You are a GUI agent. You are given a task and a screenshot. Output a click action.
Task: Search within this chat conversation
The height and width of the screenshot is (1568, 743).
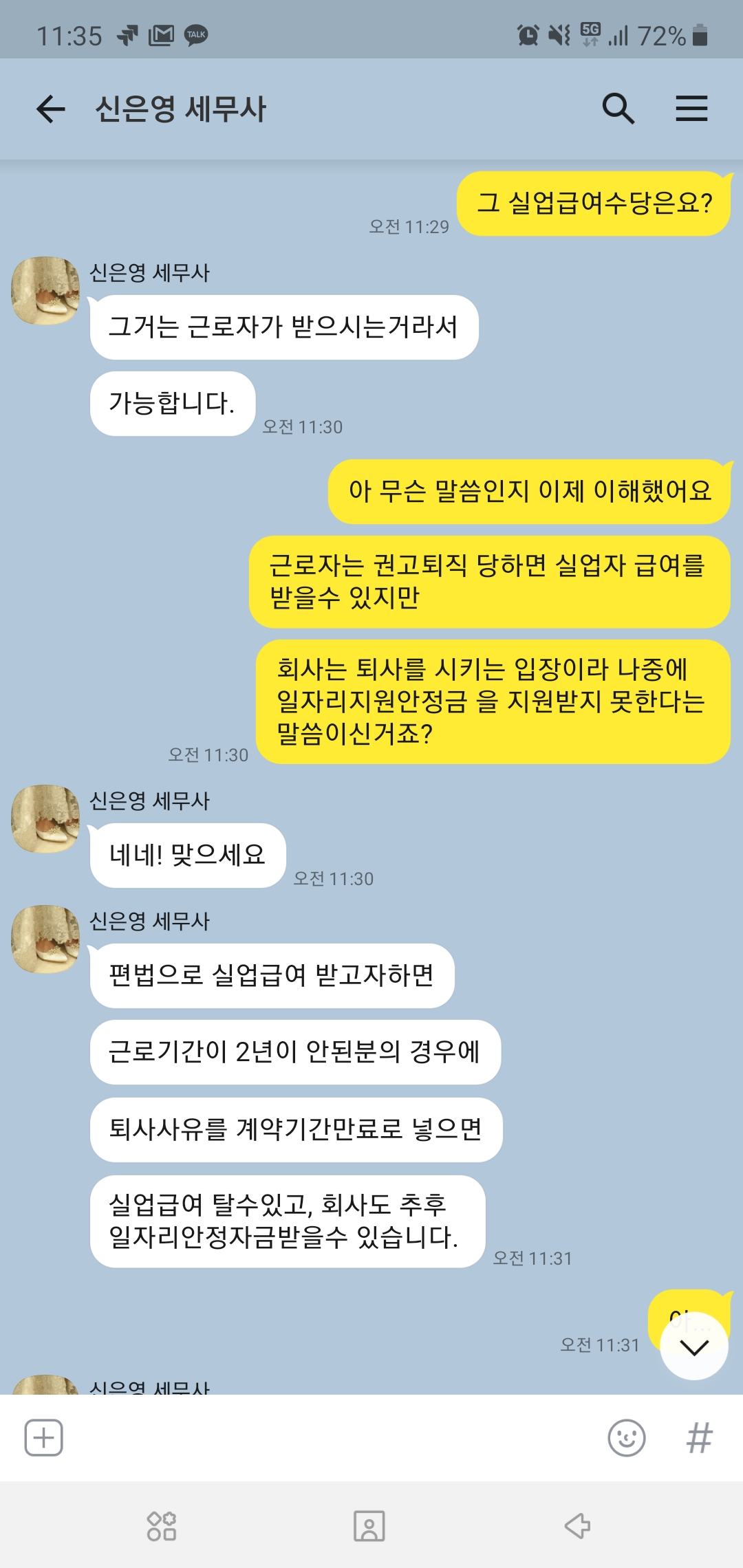[618, 109]
